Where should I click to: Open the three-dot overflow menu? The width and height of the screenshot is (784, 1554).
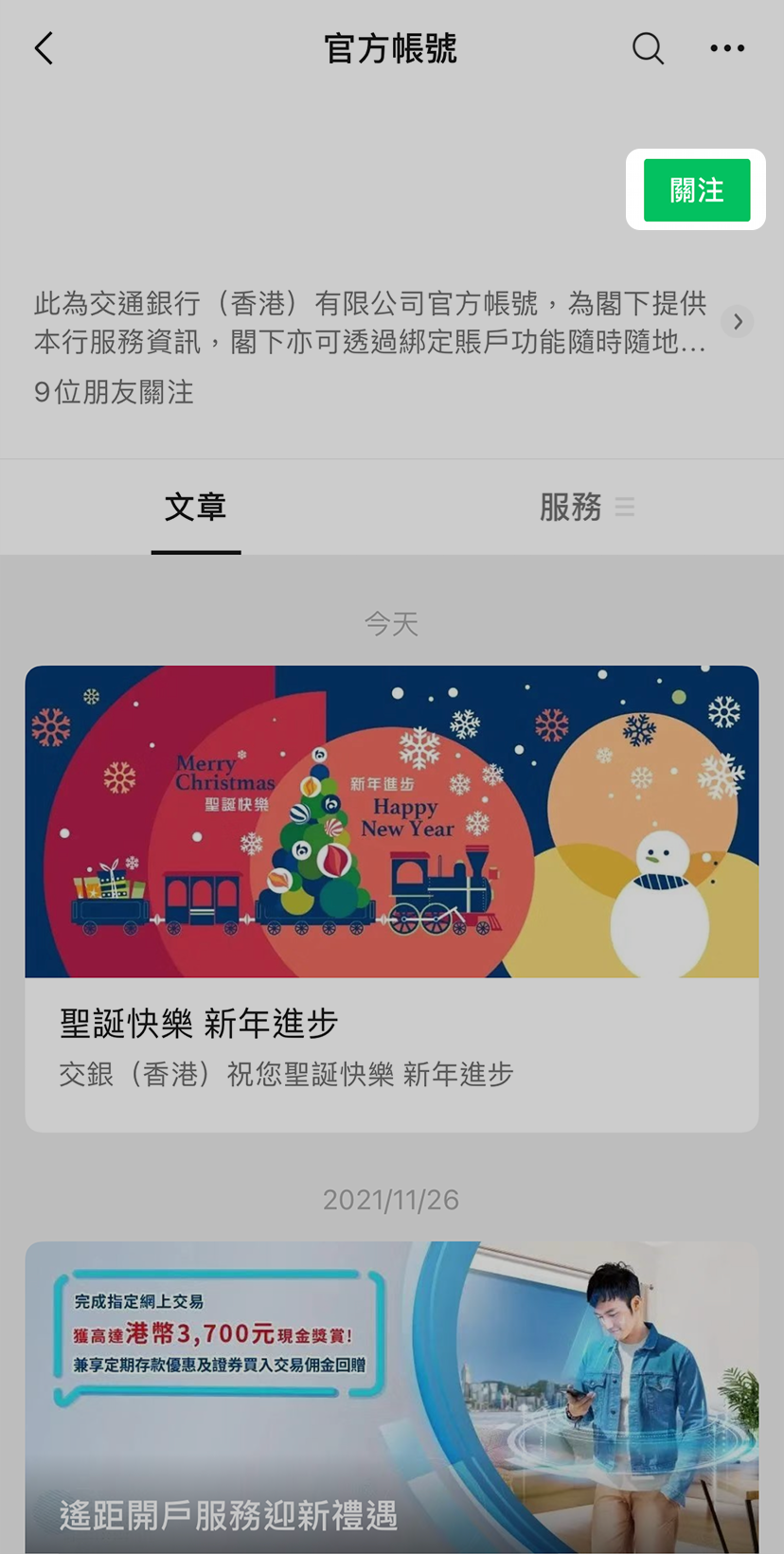(727, 48)
